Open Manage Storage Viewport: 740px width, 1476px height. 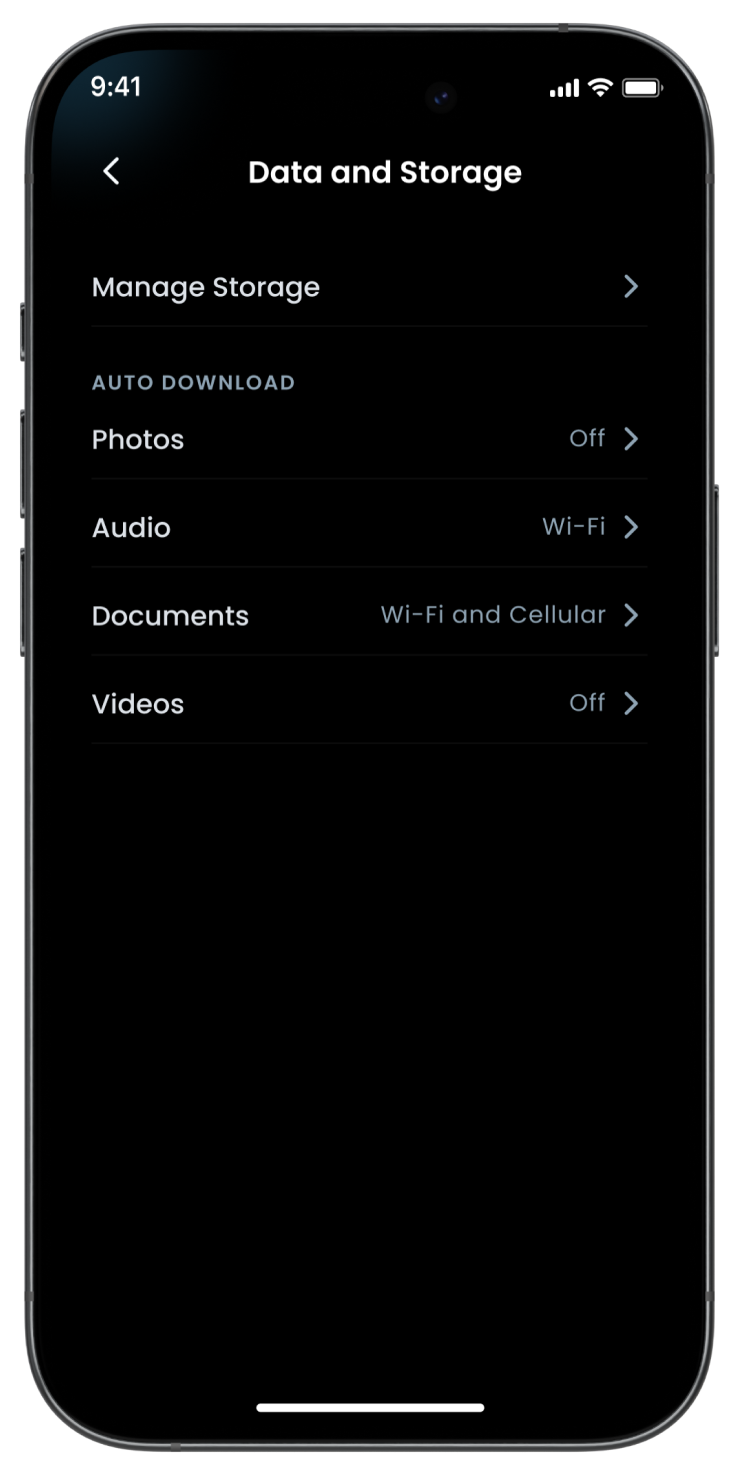[370, 287]
